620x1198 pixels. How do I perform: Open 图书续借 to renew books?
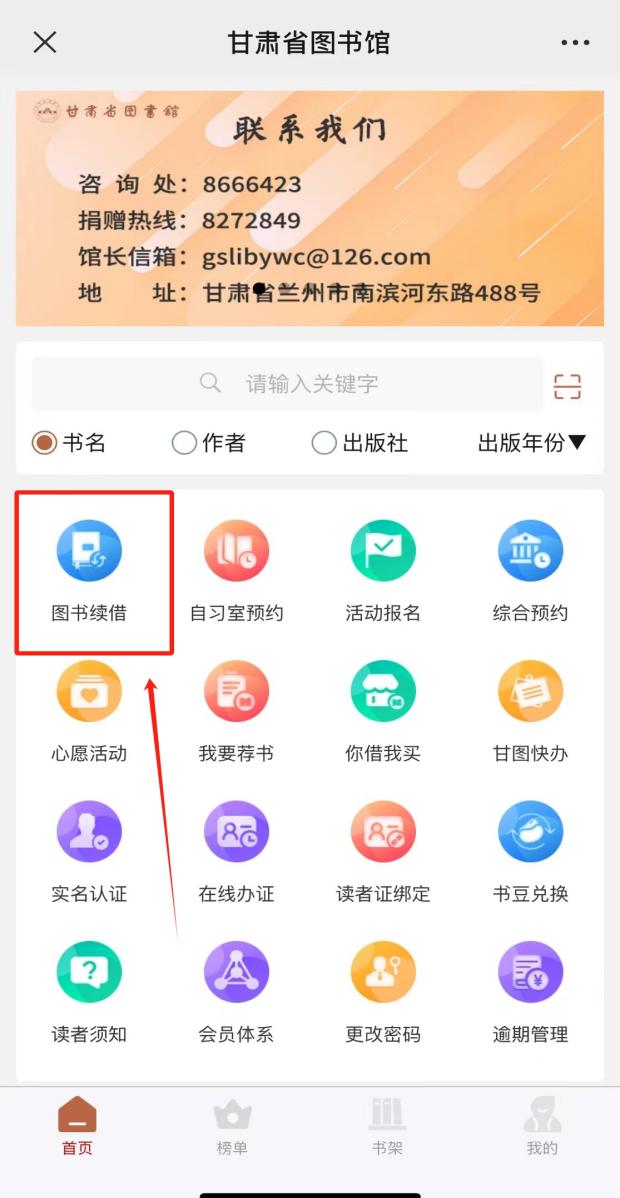coord(89,571)
